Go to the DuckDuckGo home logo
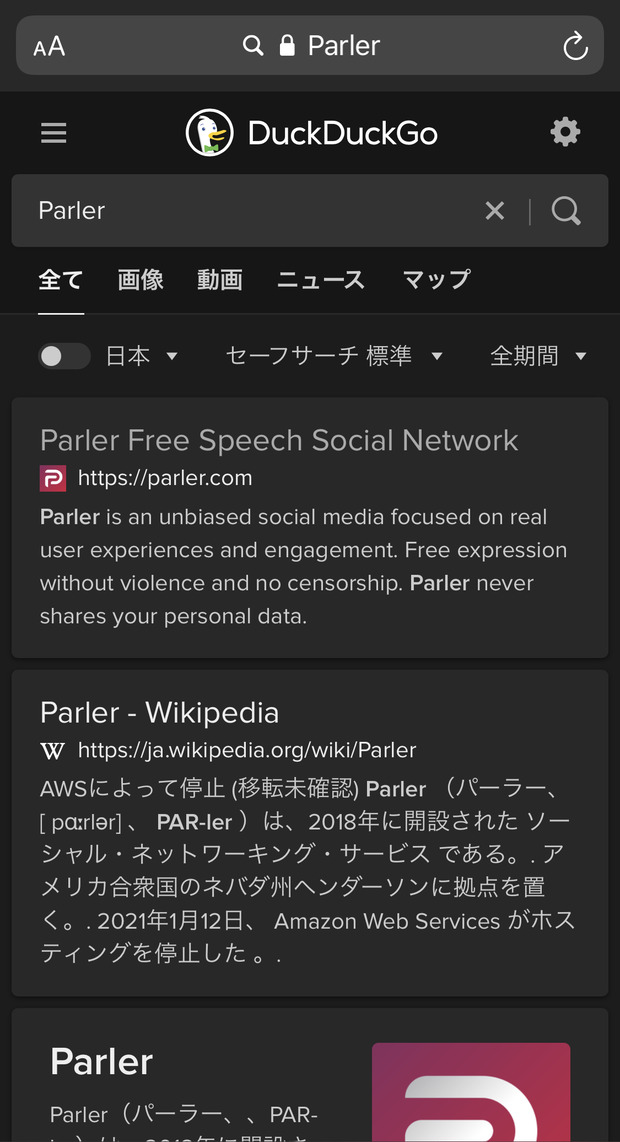The height and width of the screenshot is (1142, 620). pos(312,133)
